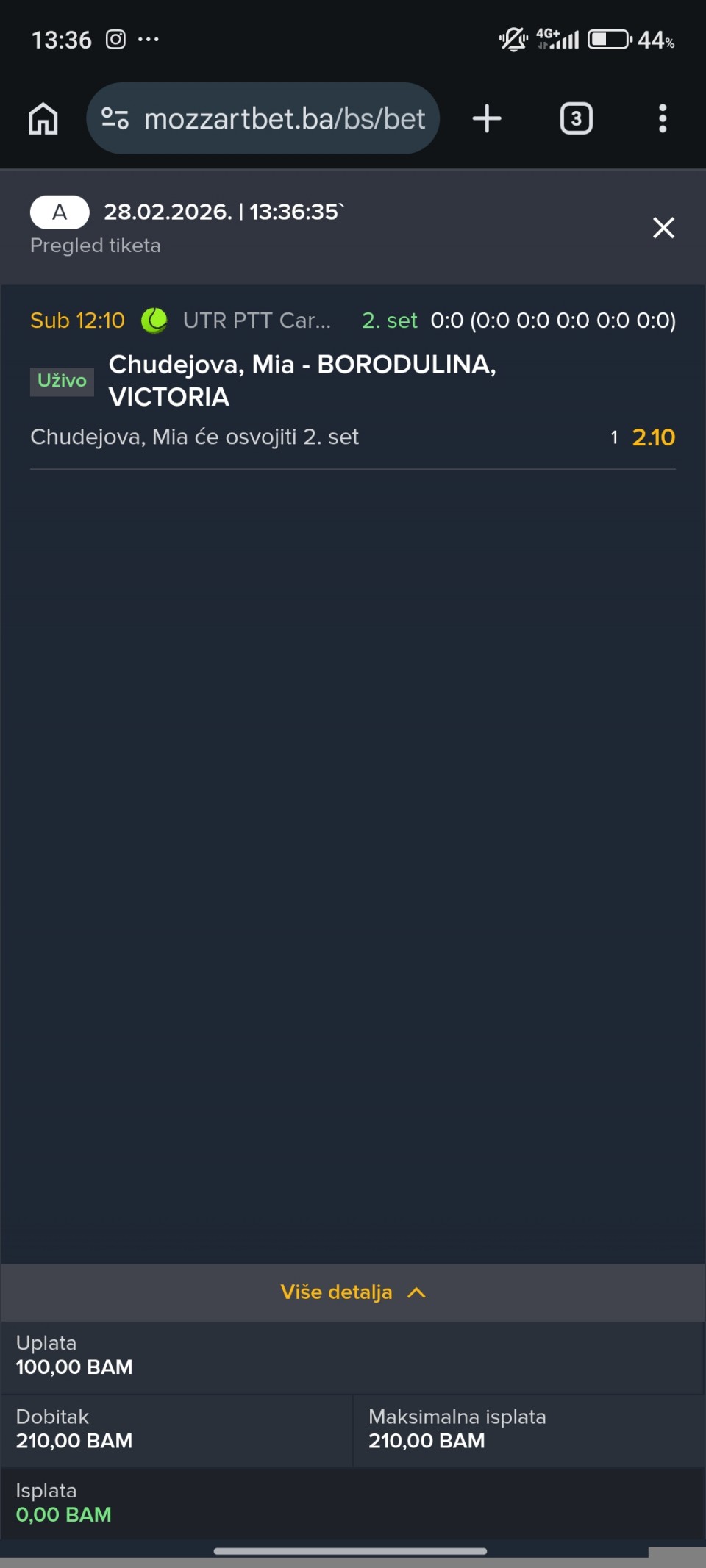
Task: Collapse the Više detalja section
Action: (x=353, y=1292)
